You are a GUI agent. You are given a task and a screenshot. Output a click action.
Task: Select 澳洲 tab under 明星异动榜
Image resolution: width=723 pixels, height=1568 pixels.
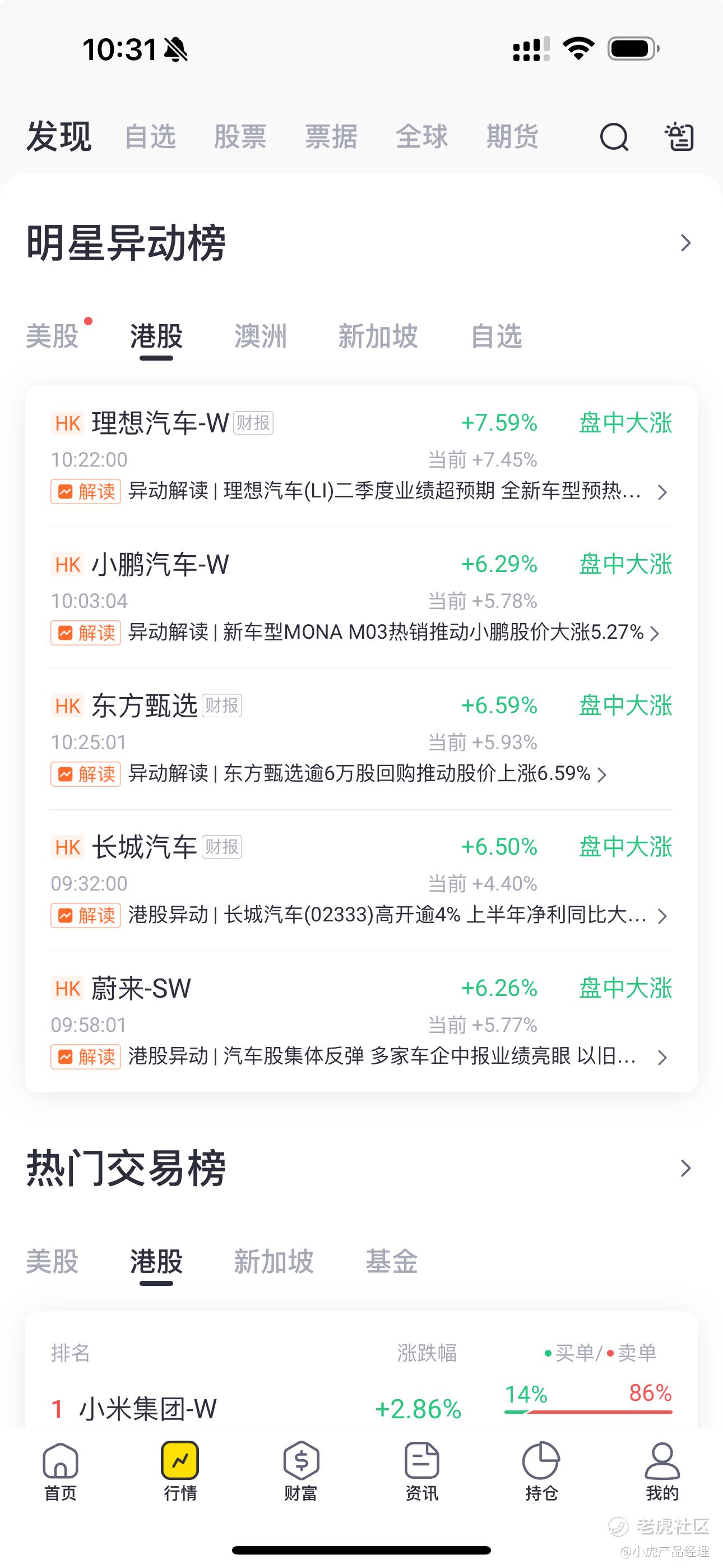261,336
